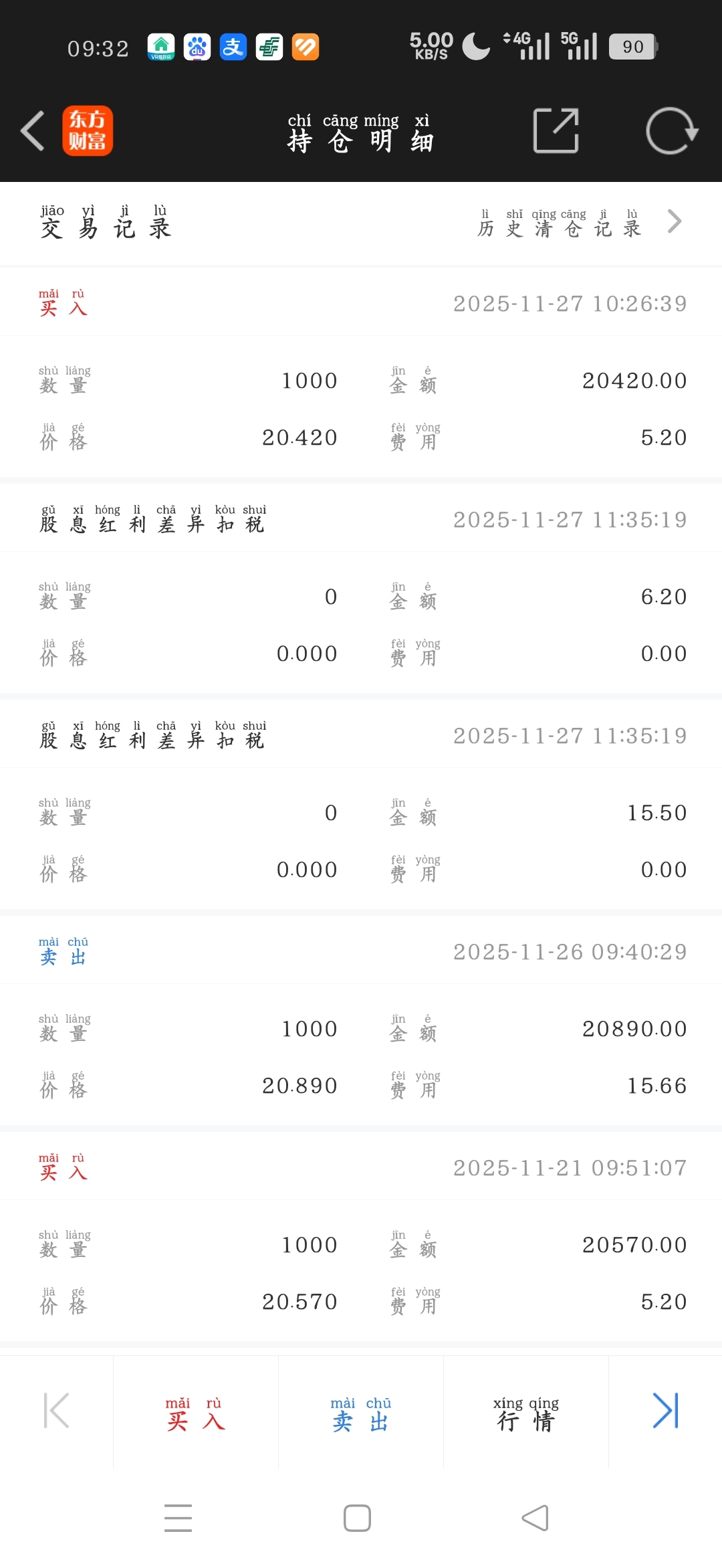Open 行情 market quotes
722x1568 pixels.
click(x=526, y=1413)
